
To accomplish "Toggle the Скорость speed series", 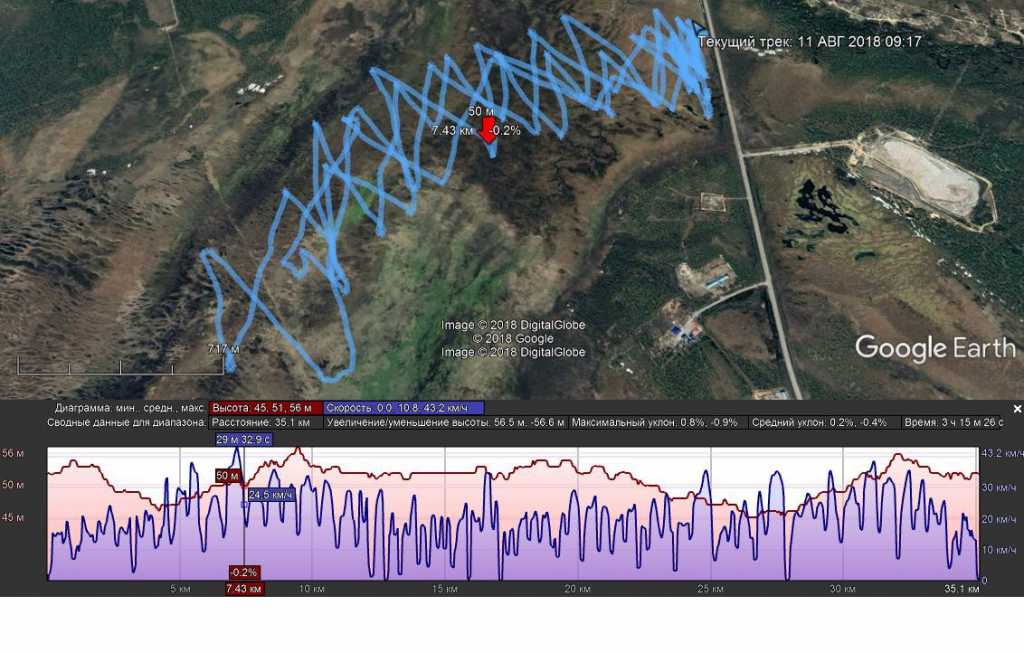I will 404,408.
